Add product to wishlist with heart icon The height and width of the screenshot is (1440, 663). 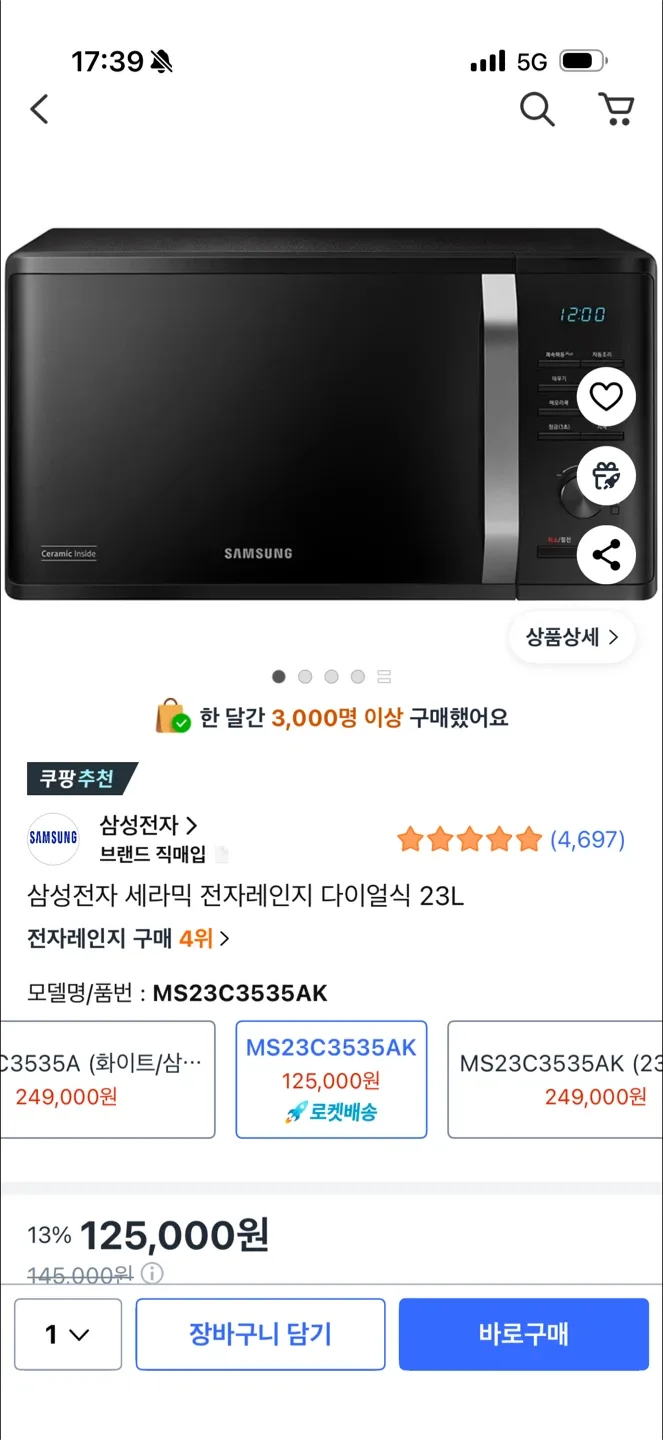[x=606, y=397]
